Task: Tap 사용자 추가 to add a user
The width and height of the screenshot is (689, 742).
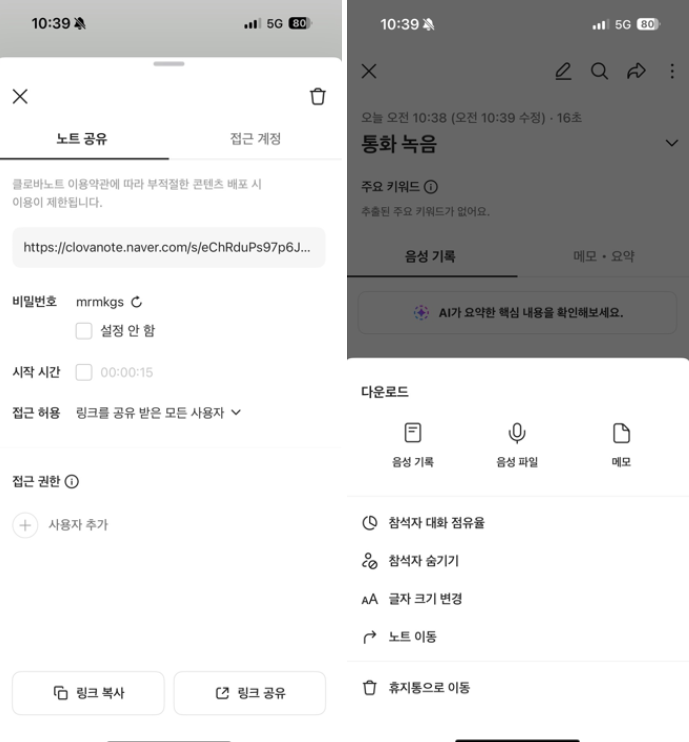Action: pyautogui.click(x=62, y=525)
